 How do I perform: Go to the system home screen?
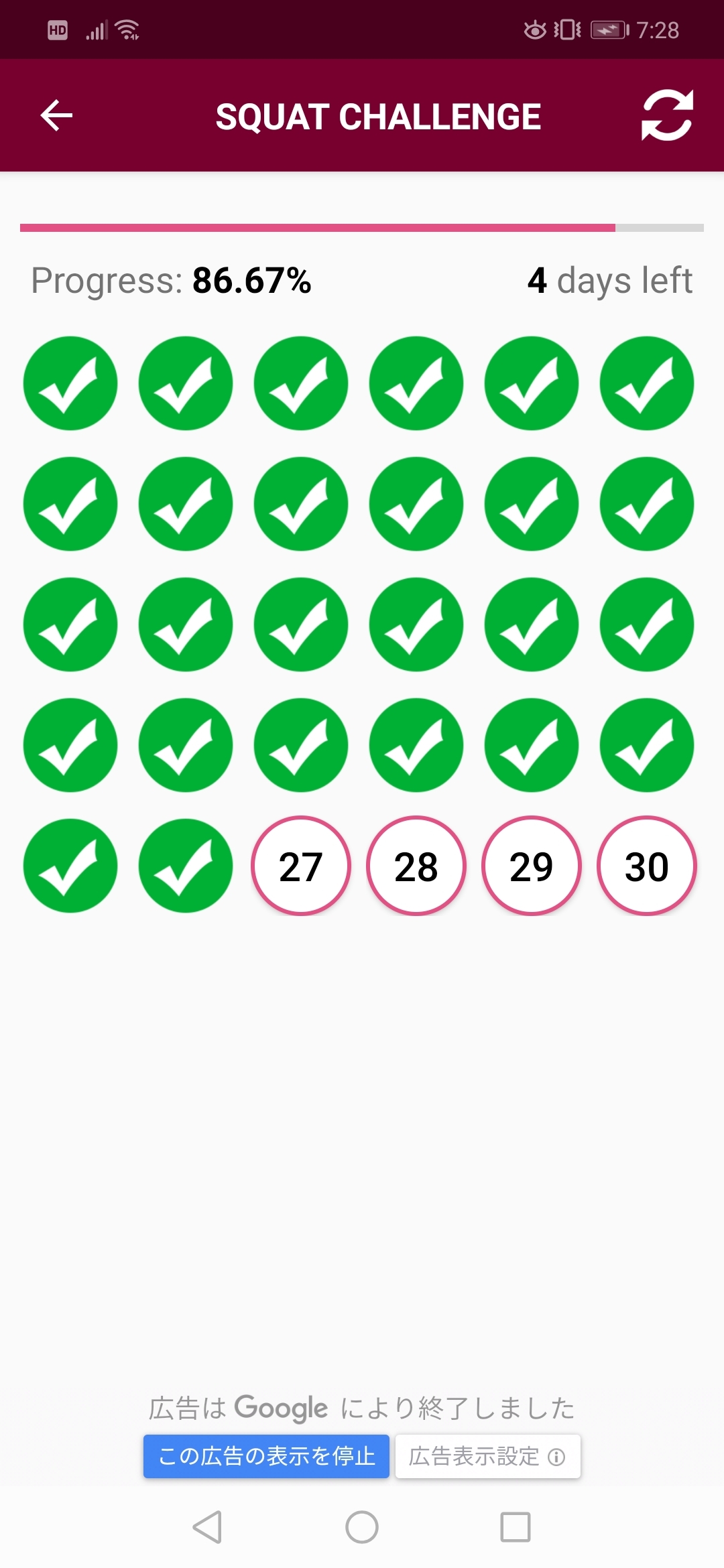[362, 1527]
